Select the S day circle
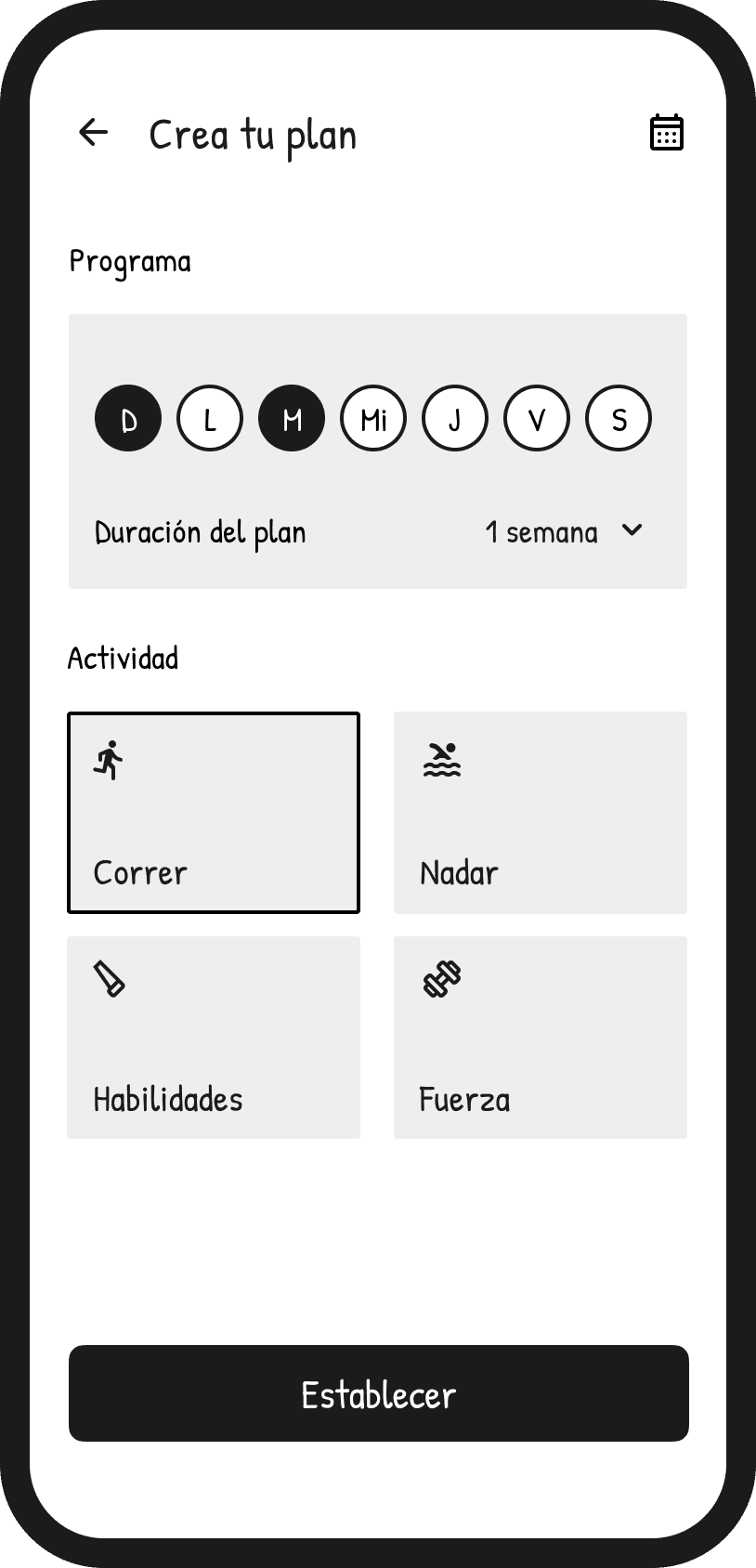 coord(619,418)
